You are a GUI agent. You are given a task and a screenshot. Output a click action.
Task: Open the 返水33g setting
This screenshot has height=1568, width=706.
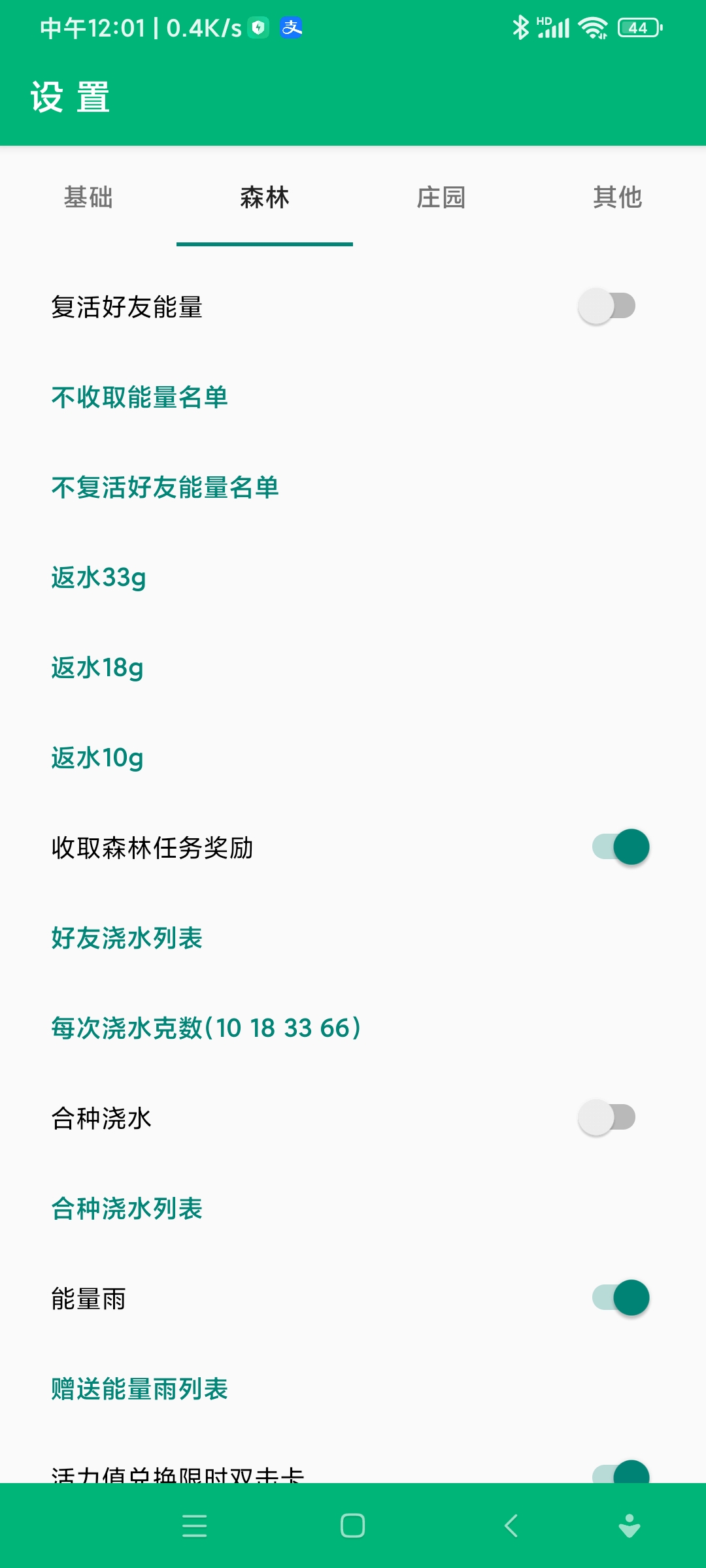point(99,578)
